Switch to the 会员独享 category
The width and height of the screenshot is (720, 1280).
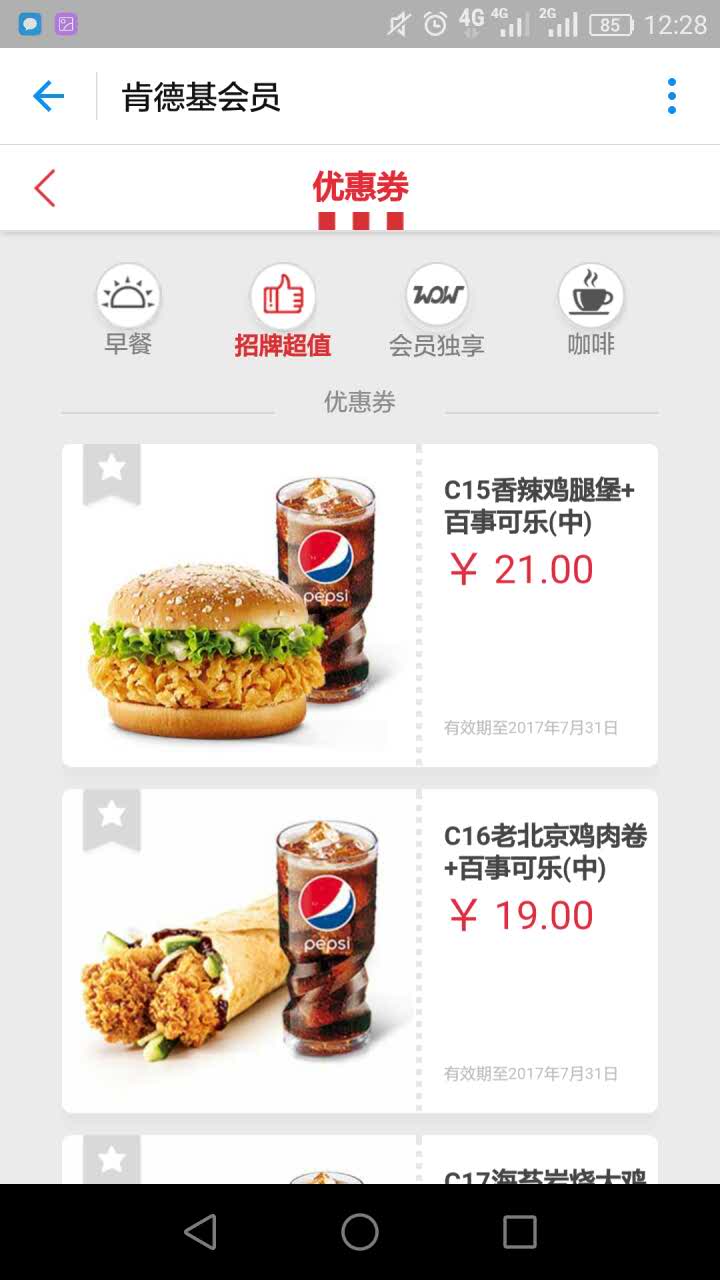point(436,310)
